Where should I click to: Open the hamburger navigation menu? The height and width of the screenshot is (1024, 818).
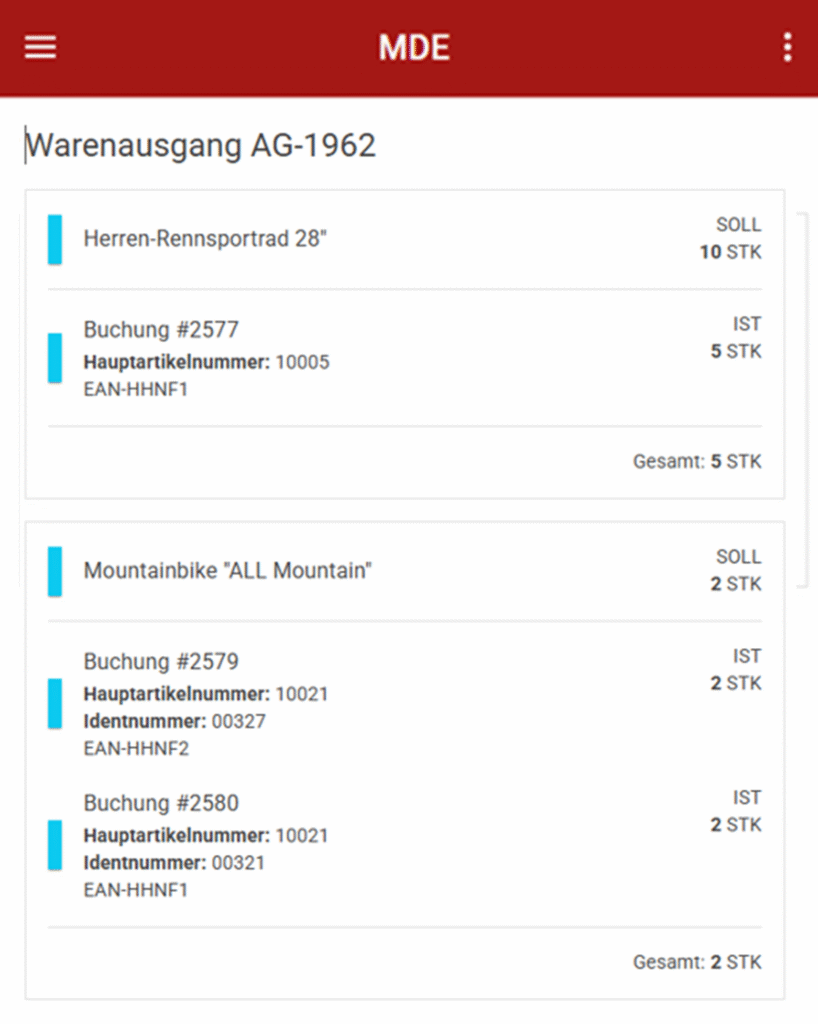coord(40,46)
